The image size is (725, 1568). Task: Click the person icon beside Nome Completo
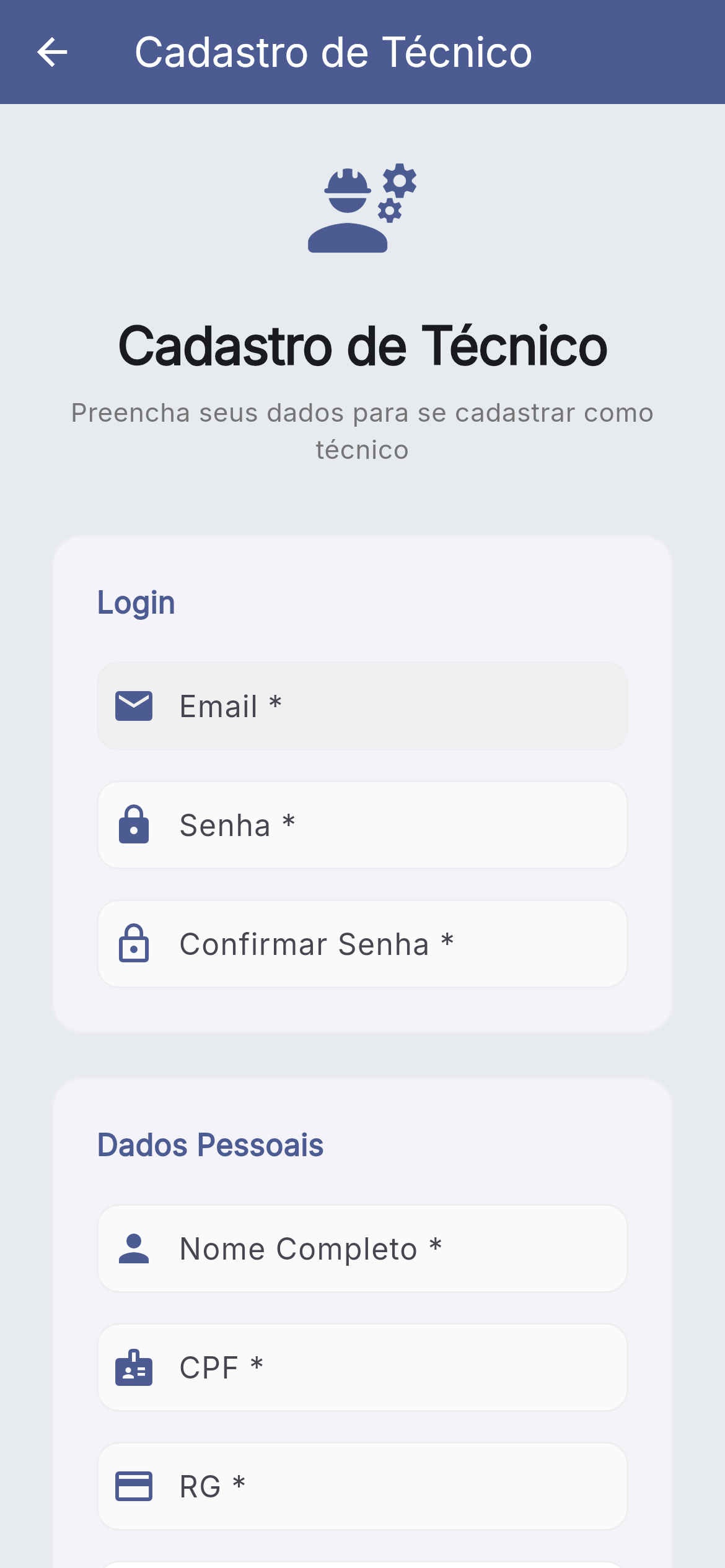click(x=134, y=1248)
